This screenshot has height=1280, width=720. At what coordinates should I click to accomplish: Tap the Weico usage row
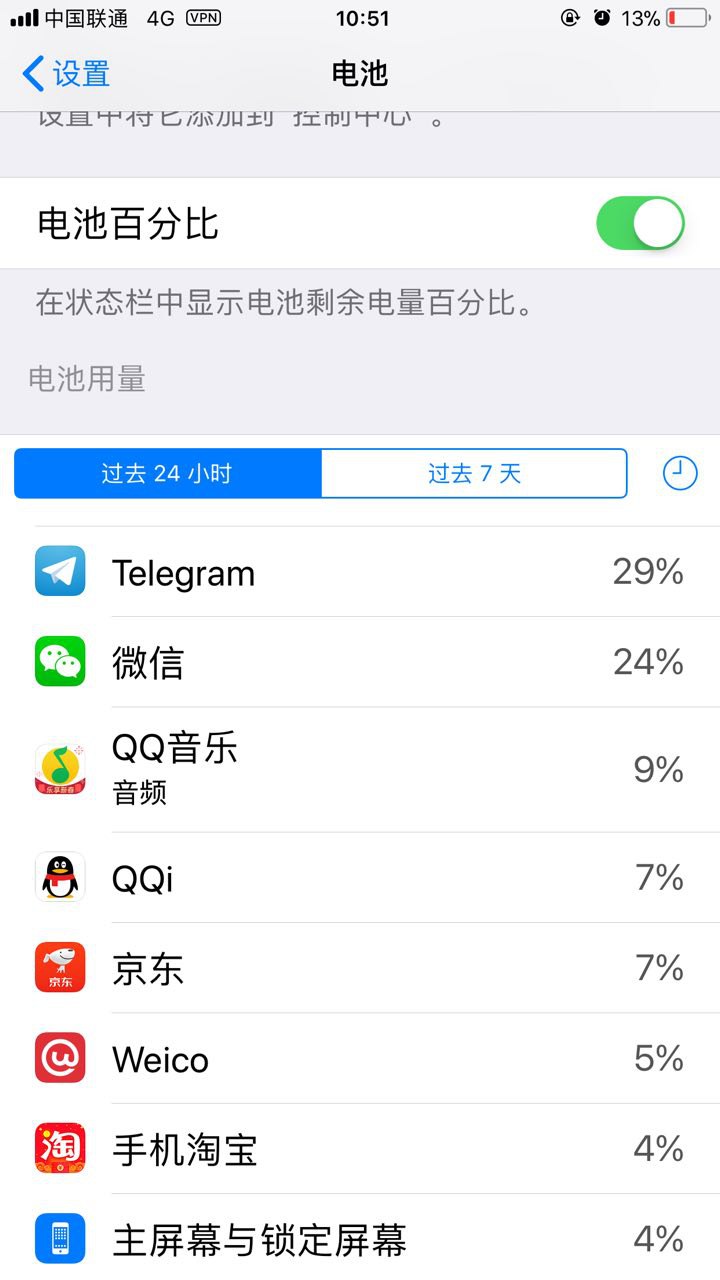click(360, 1058)
